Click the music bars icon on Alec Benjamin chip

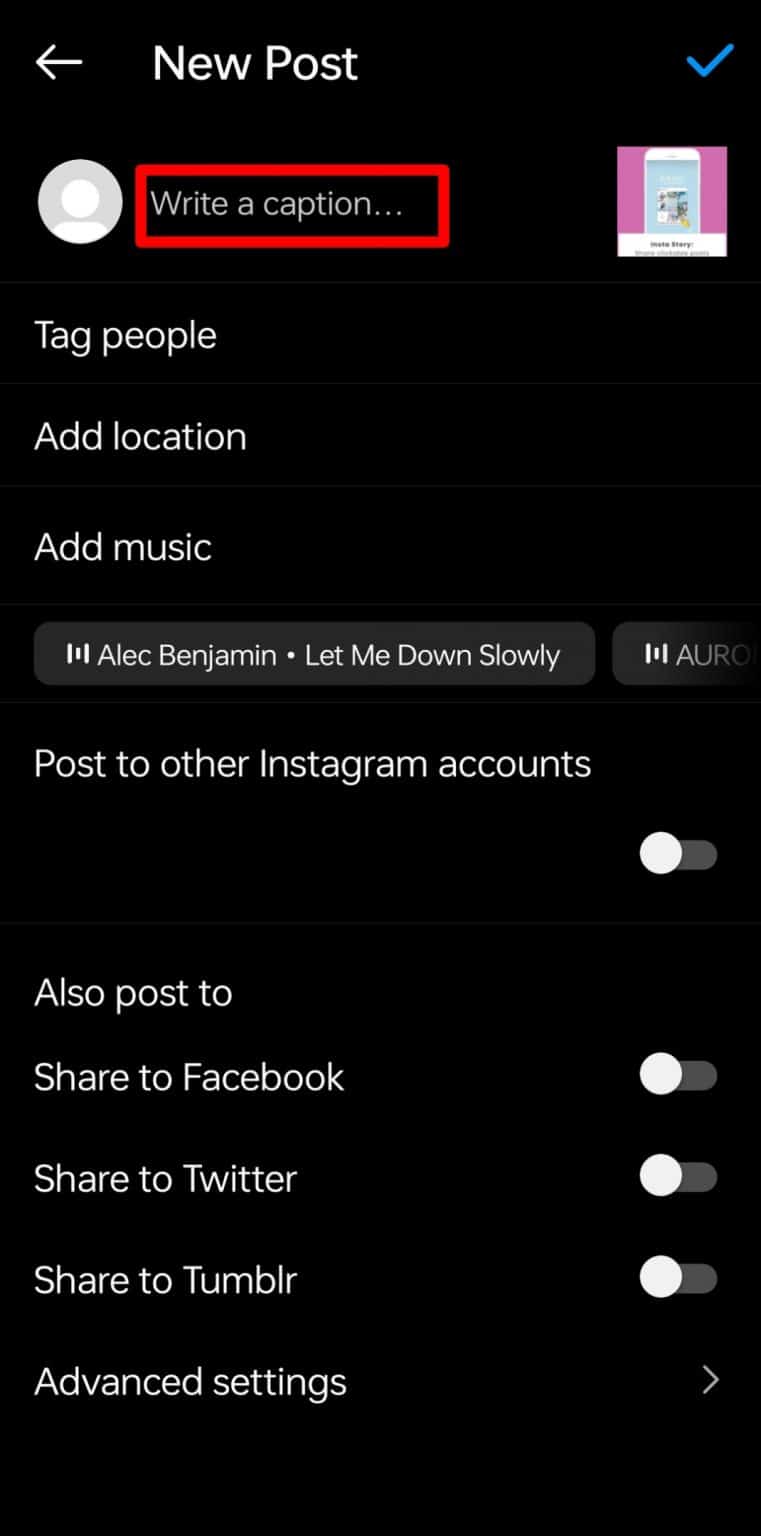coord(78,654)
